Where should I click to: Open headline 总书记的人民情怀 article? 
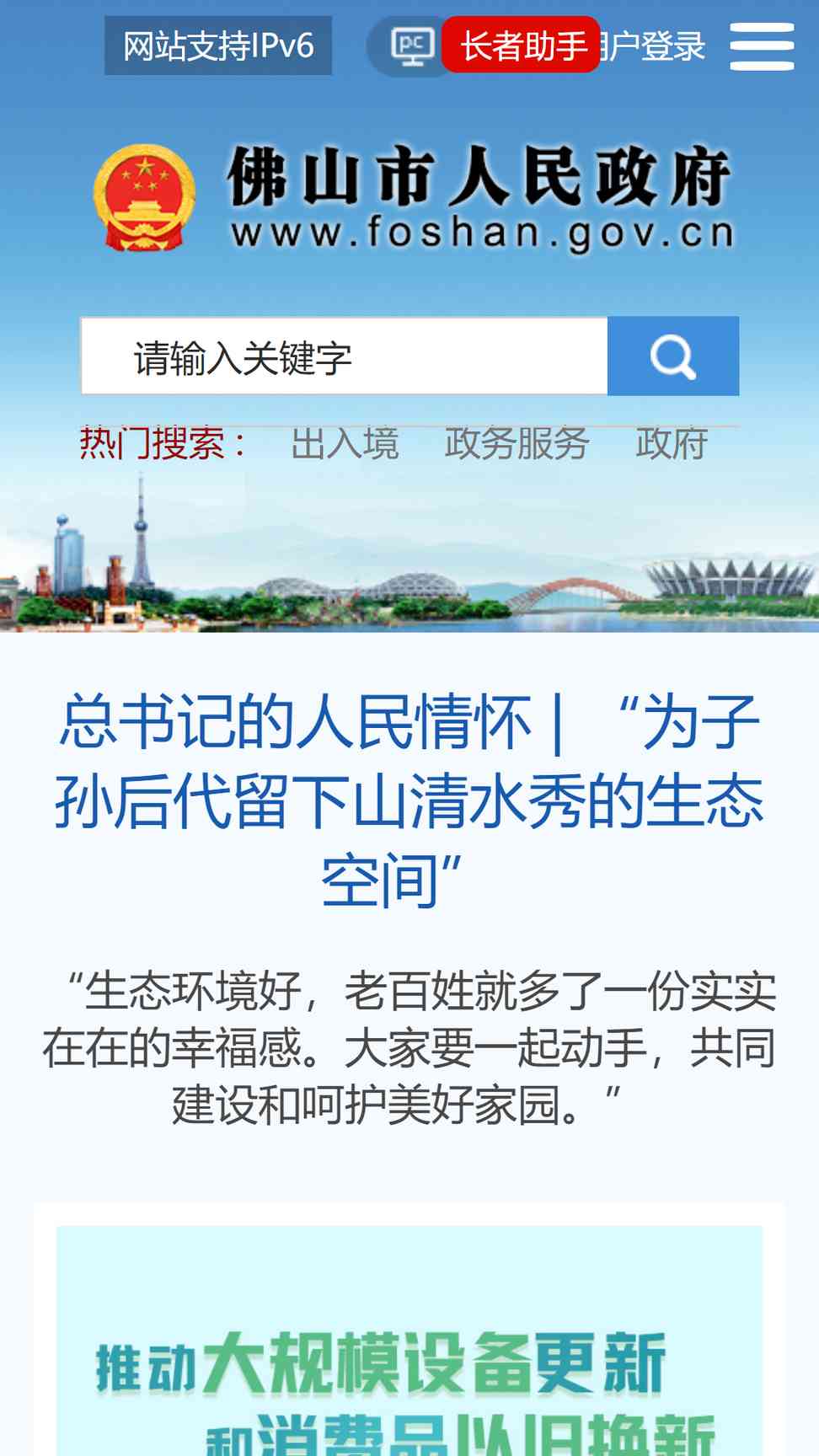tap(409, 800)
